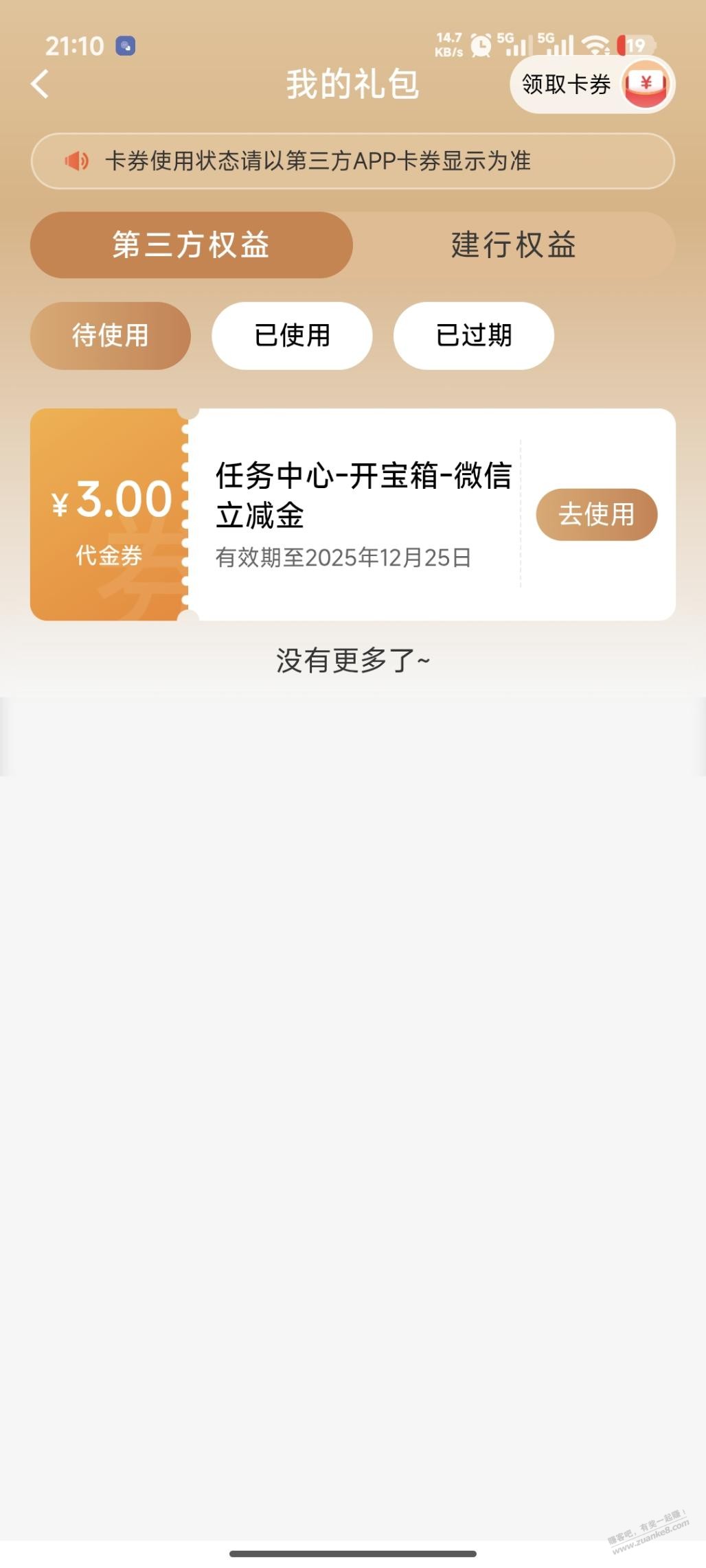Screen dimensions: 706x1568
Task: Go back using the top-left arrow
Action: tap(41, 84)
